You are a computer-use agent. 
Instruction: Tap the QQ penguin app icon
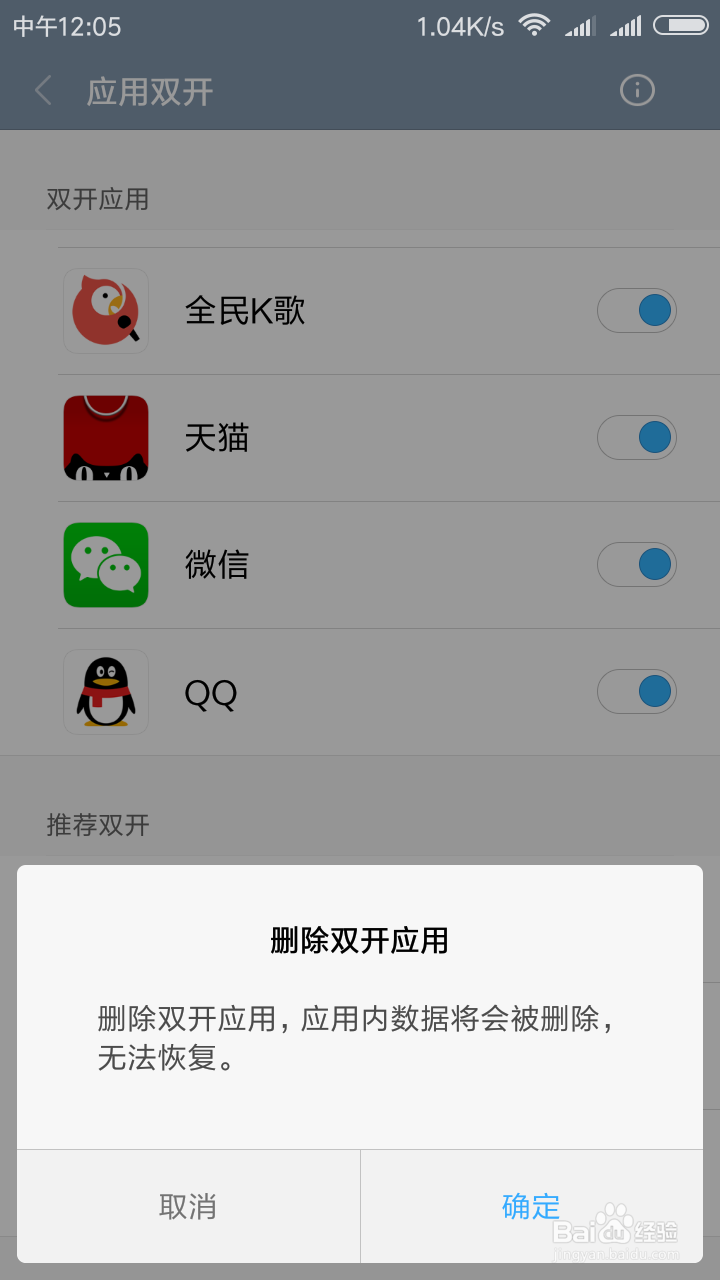105,691
